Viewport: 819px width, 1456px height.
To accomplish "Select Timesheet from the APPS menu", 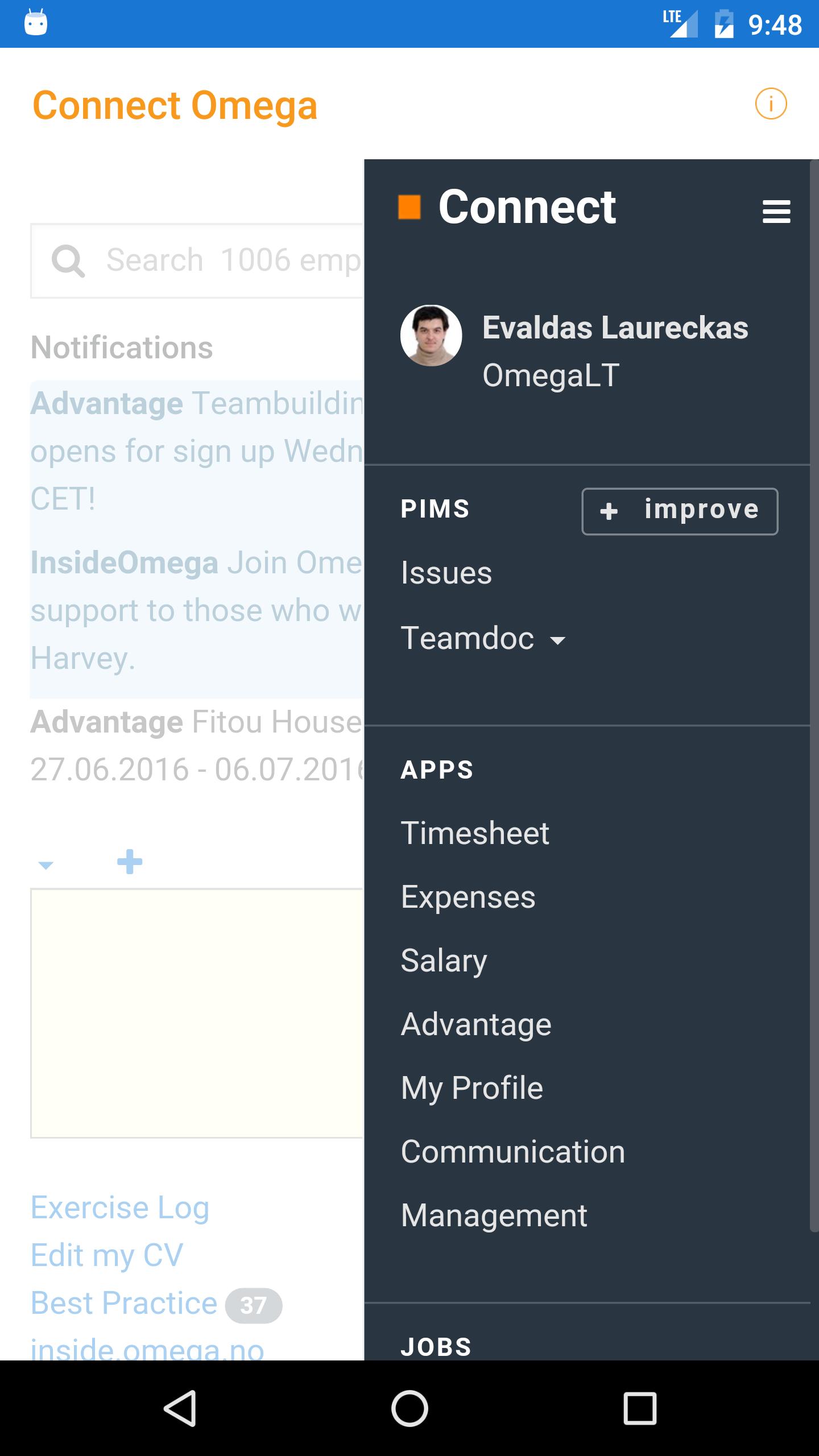I will (x=474, y=832).
